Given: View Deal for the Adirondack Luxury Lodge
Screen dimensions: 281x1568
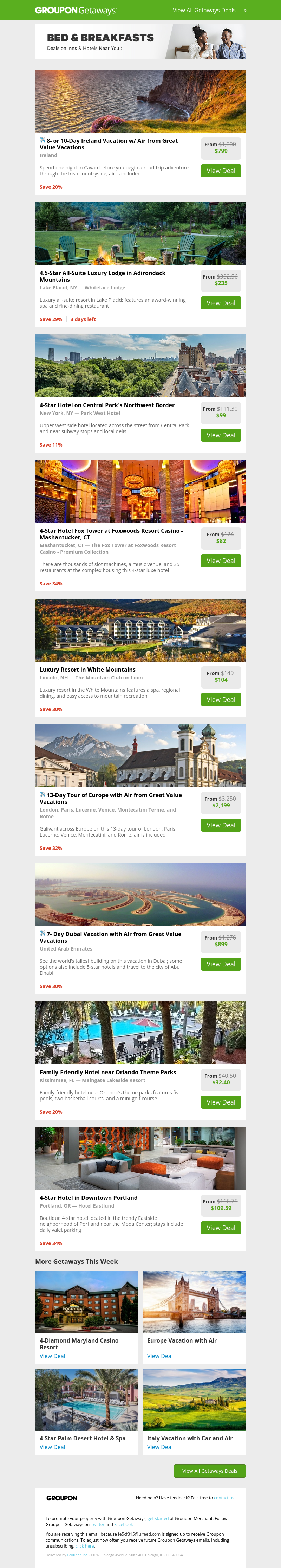Looking at the screenshot, I should (x=221, y=303).
